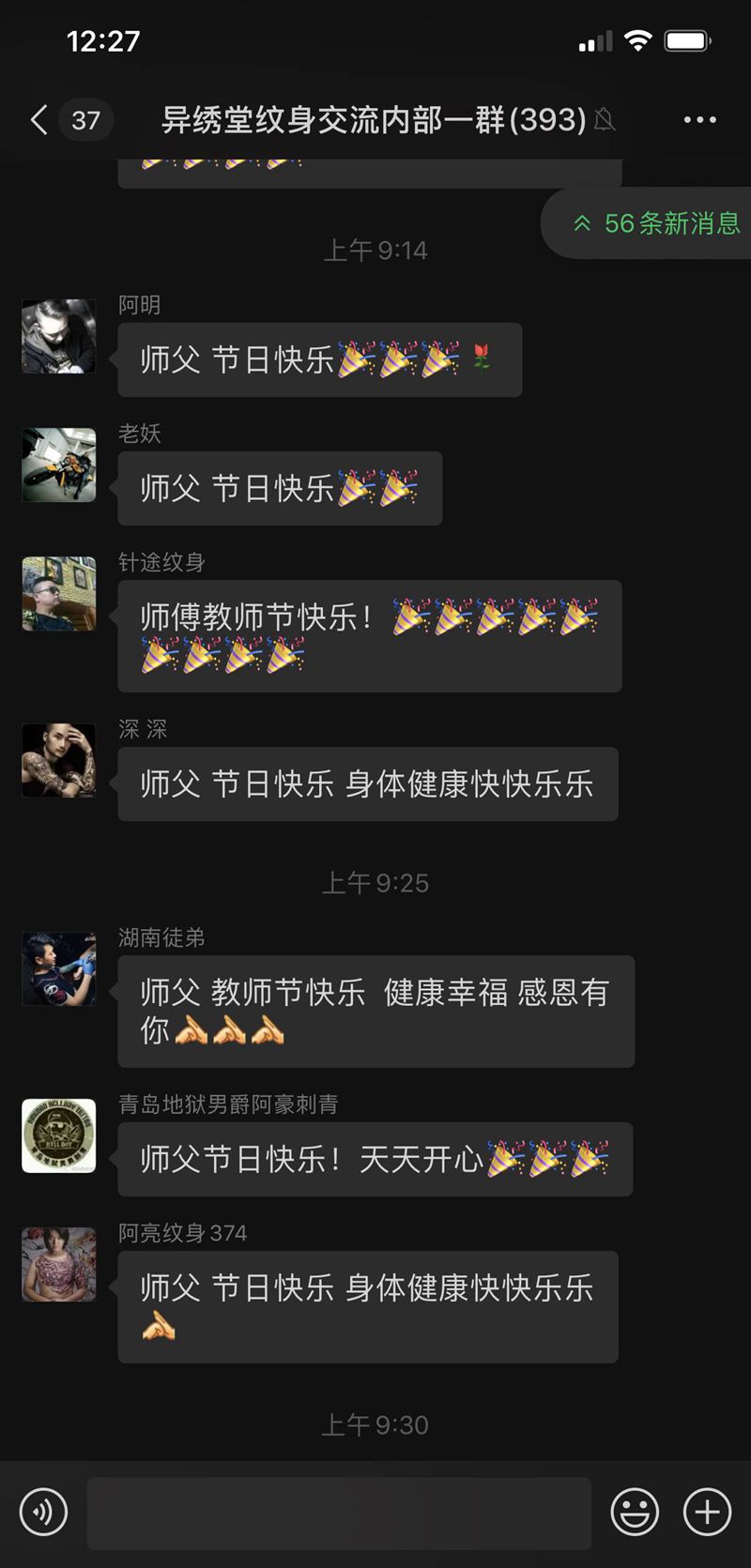Open 老妖's profile avatar
This screenshot has width=751, height=1568.
click(59, 465)
